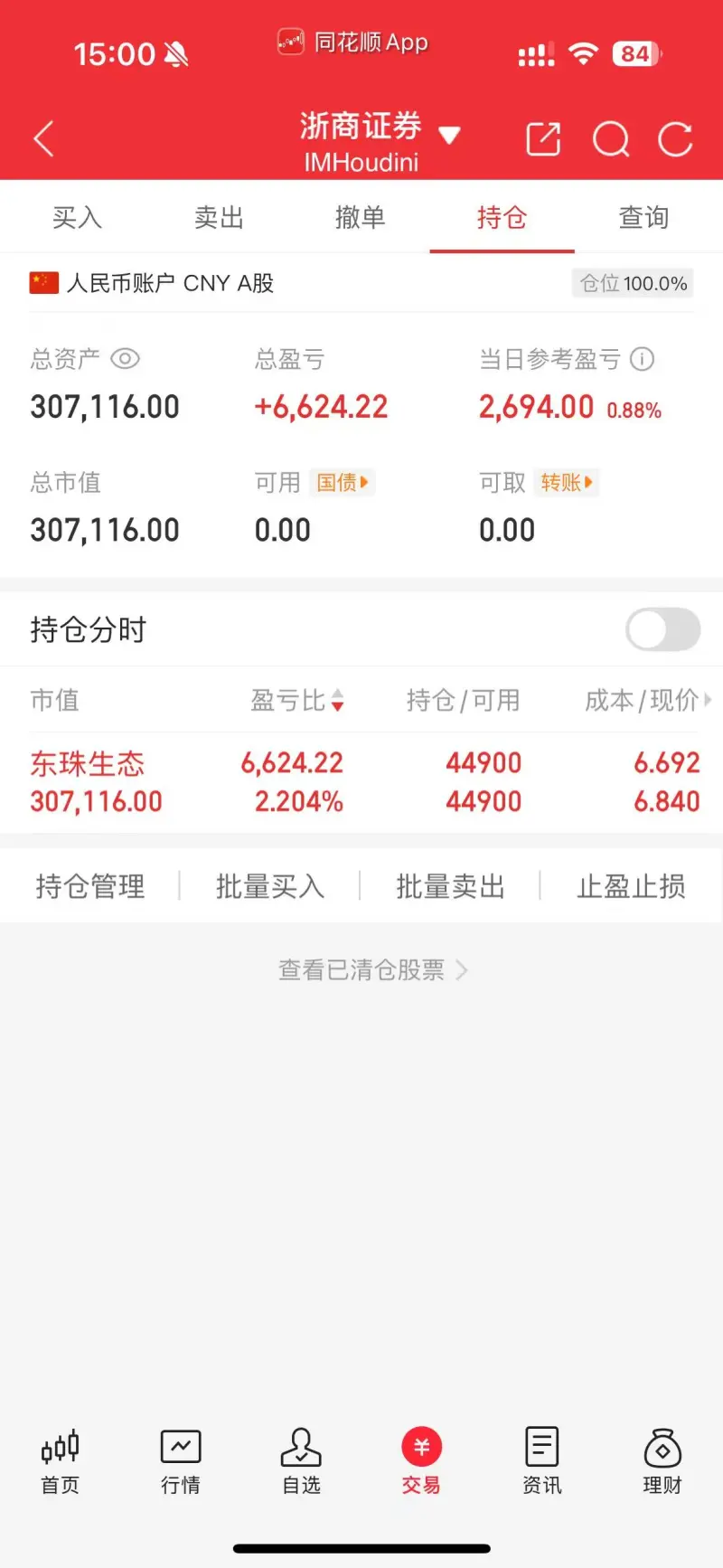
Task: Switch to the 买入 tab
Action: [x=77, y=217]
